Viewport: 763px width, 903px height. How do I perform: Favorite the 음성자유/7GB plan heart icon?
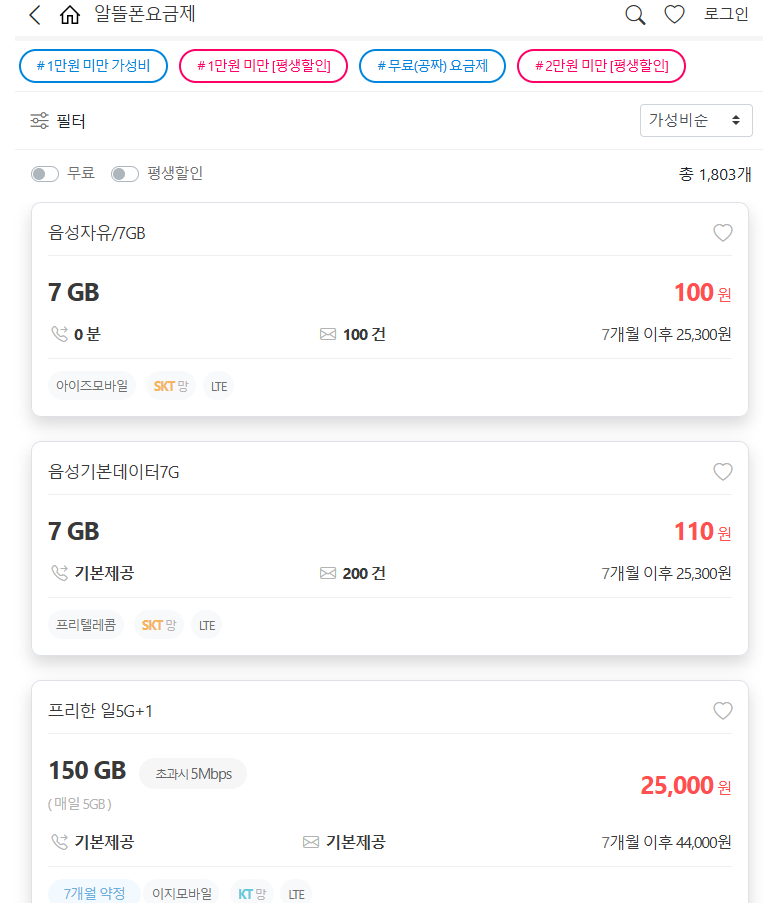(722, 233)
